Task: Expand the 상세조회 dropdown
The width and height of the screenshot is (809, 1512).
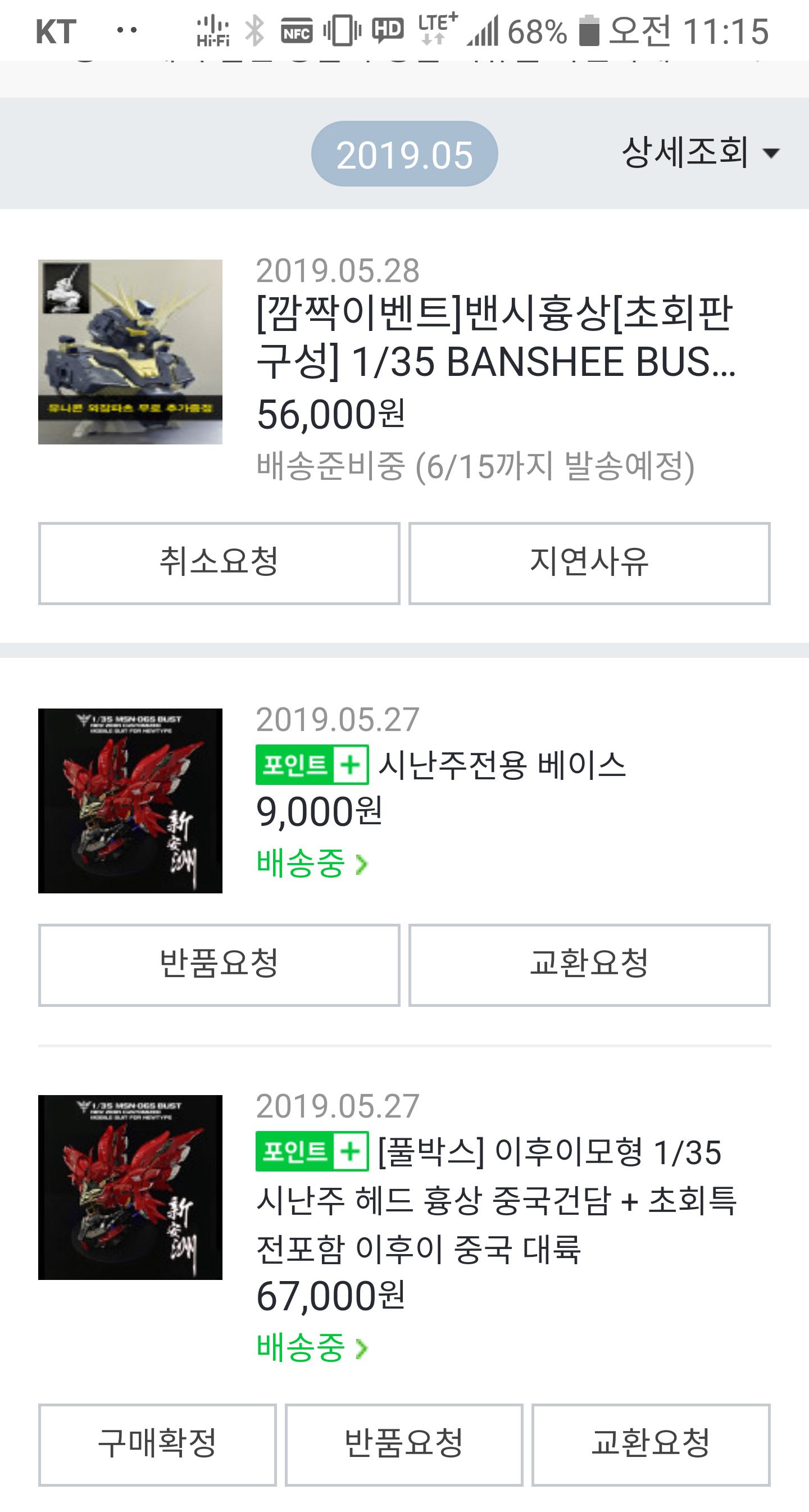Action: point(699,153)
